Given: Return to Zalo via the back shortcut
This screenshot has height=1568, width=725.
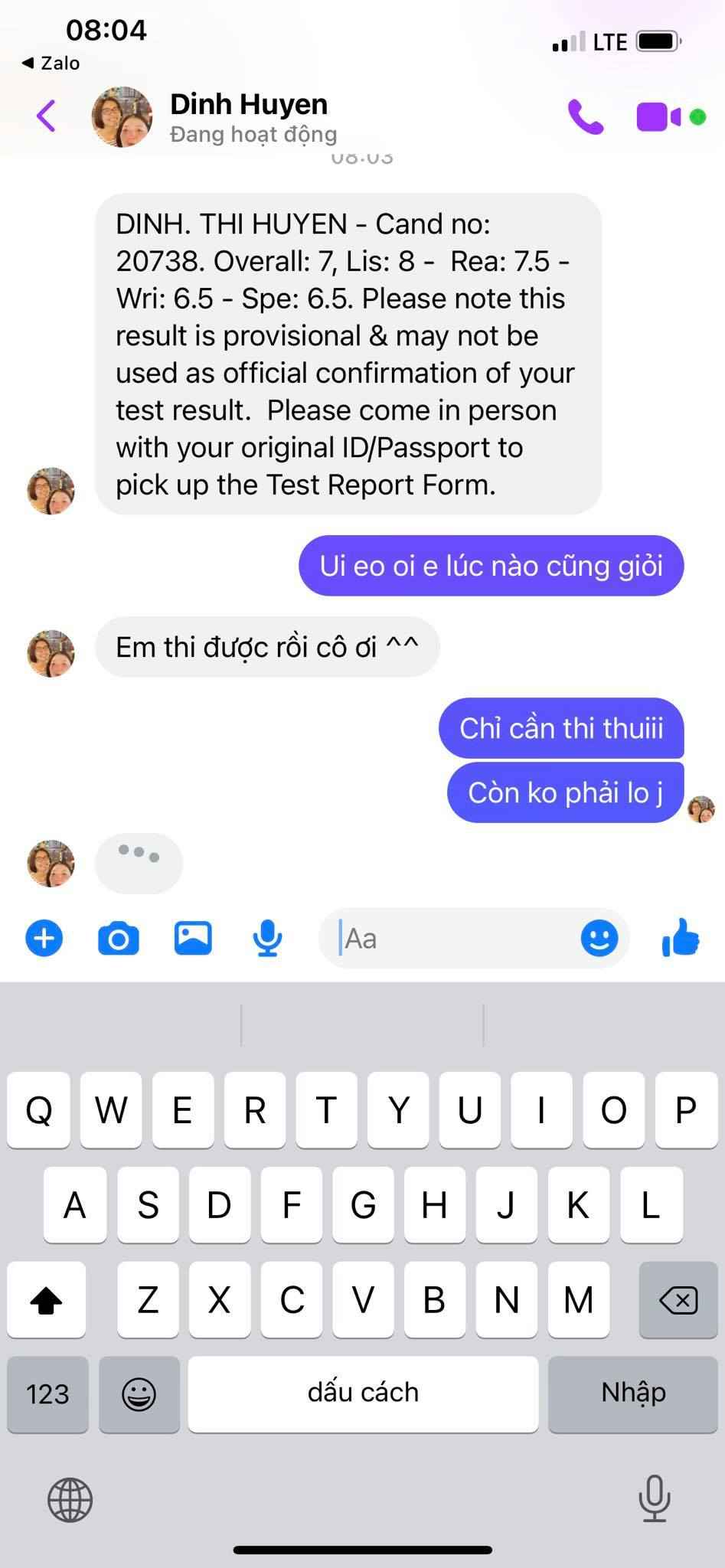Looking at the screenshot, I should (x=51, y=64).
